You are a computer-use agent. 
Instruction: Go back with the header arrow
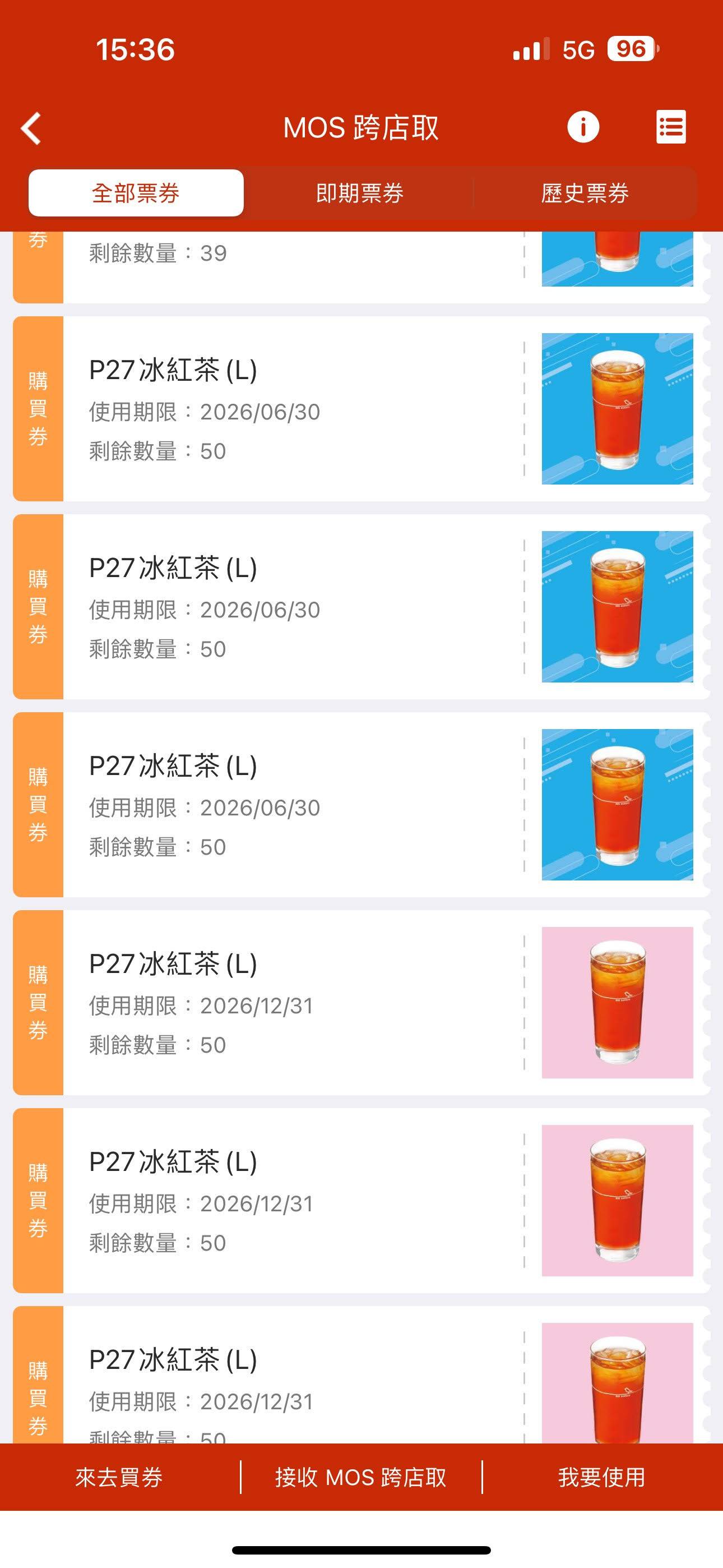31,128
